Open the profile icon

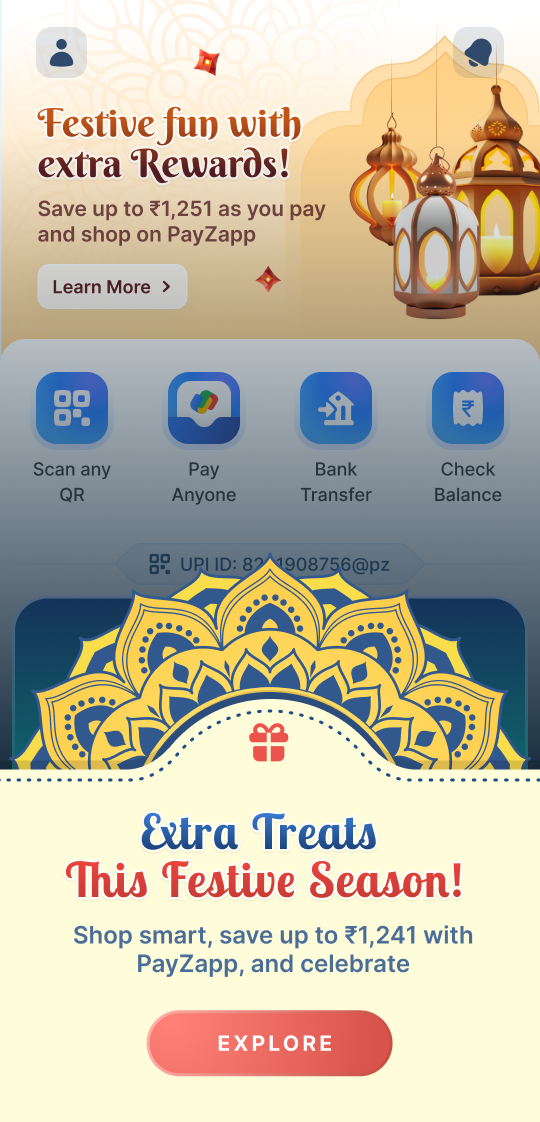click(x=62, y=52)
